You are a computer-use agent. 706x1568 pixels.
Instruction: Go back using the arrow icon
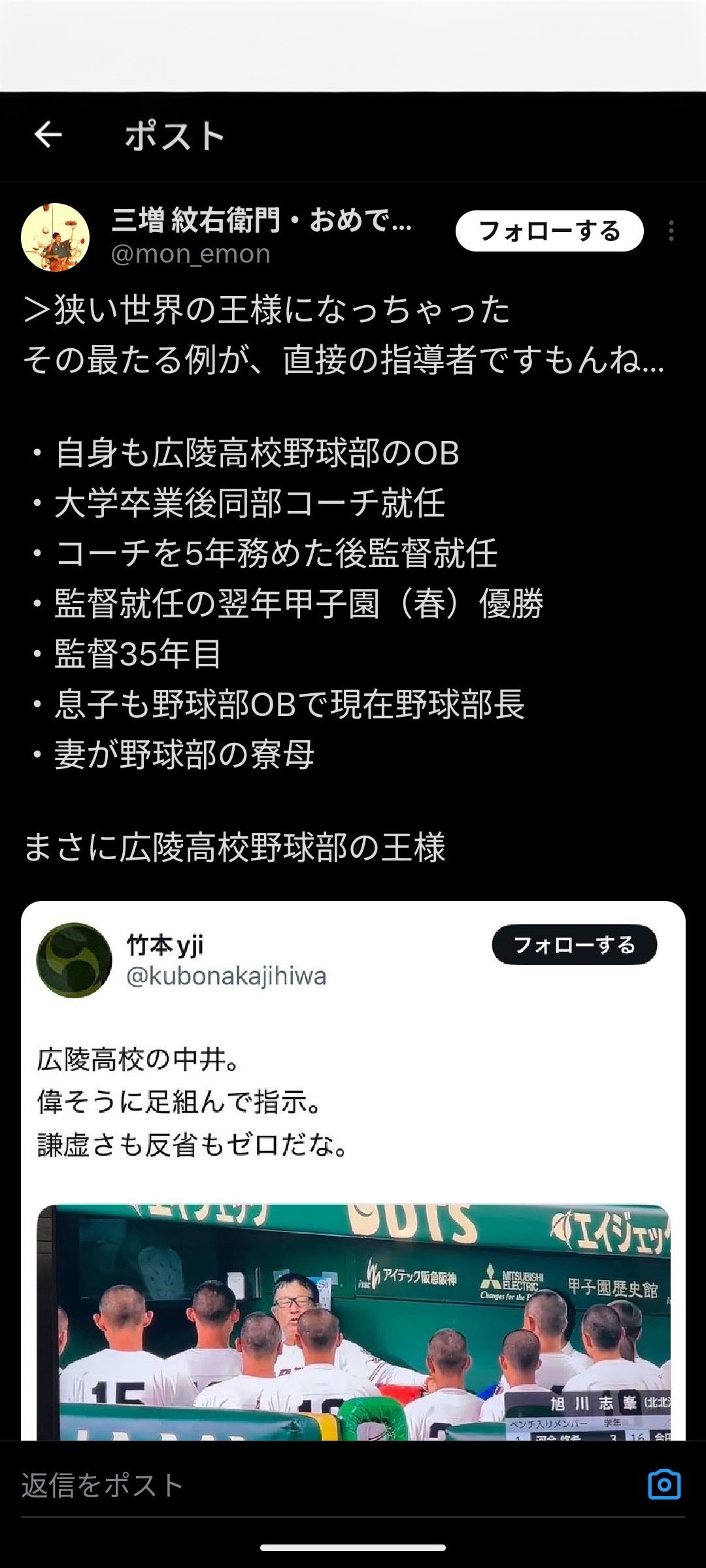pos(48,135)
